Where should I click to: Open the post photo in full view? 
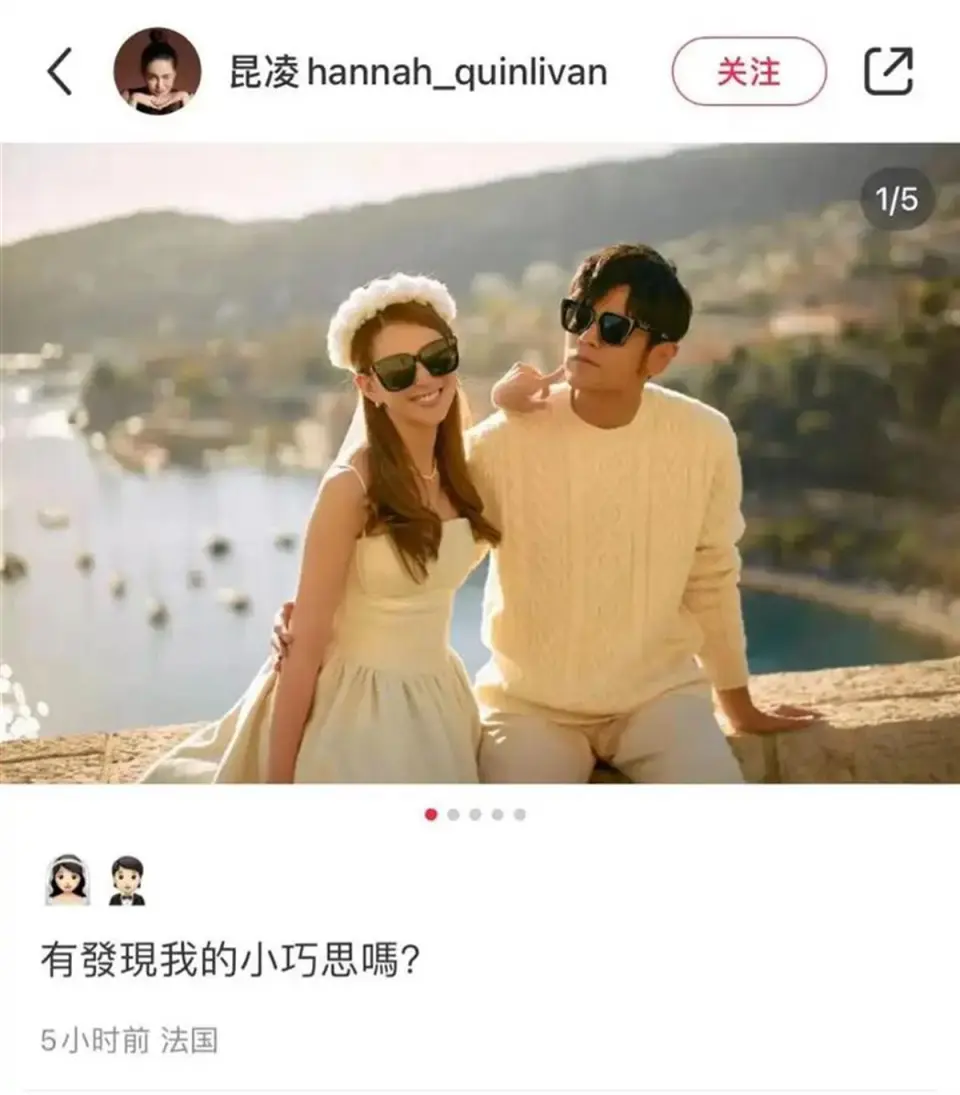[x=480, y=462]
